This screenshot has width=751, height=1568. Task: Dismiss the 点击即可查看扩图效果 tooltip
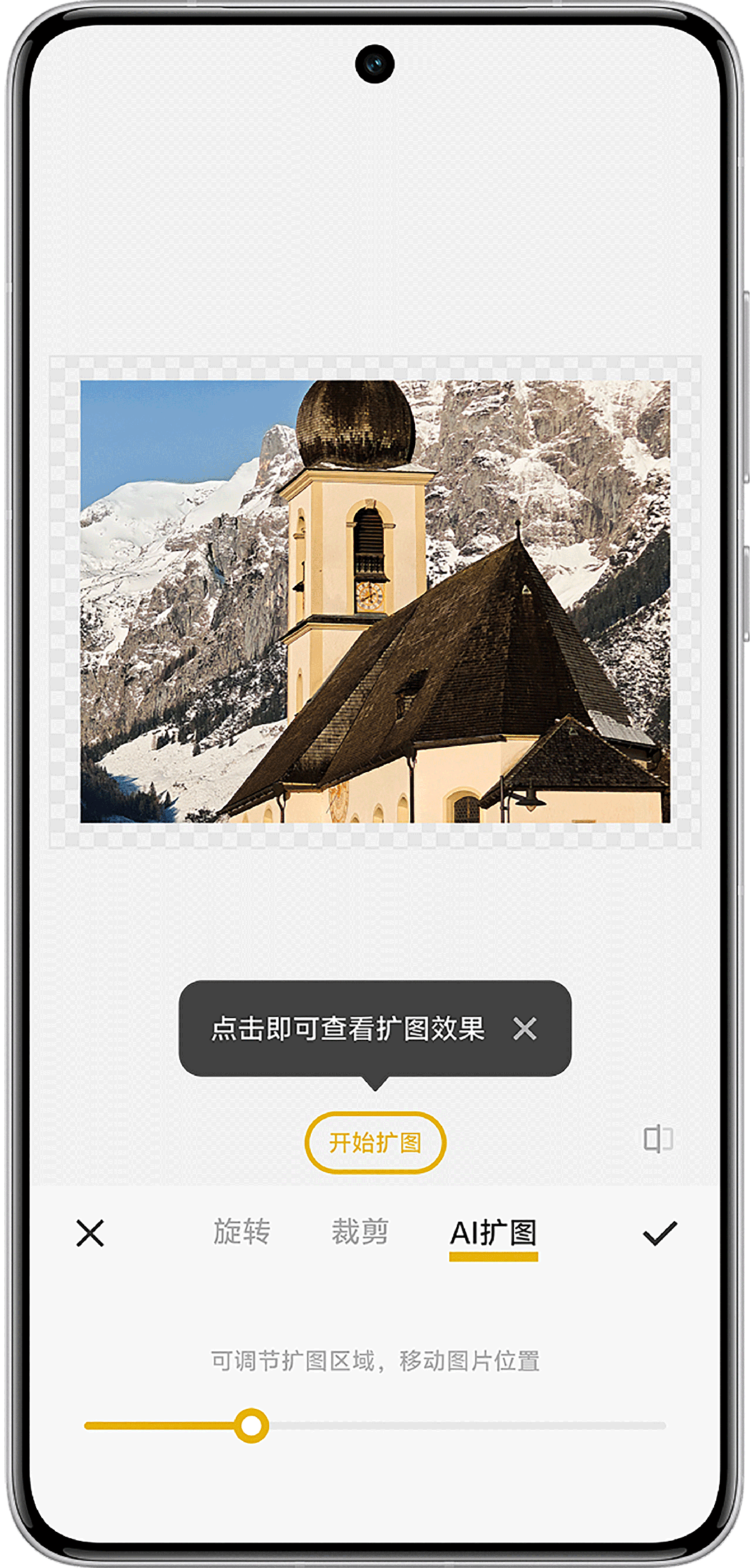point(524,1029)
